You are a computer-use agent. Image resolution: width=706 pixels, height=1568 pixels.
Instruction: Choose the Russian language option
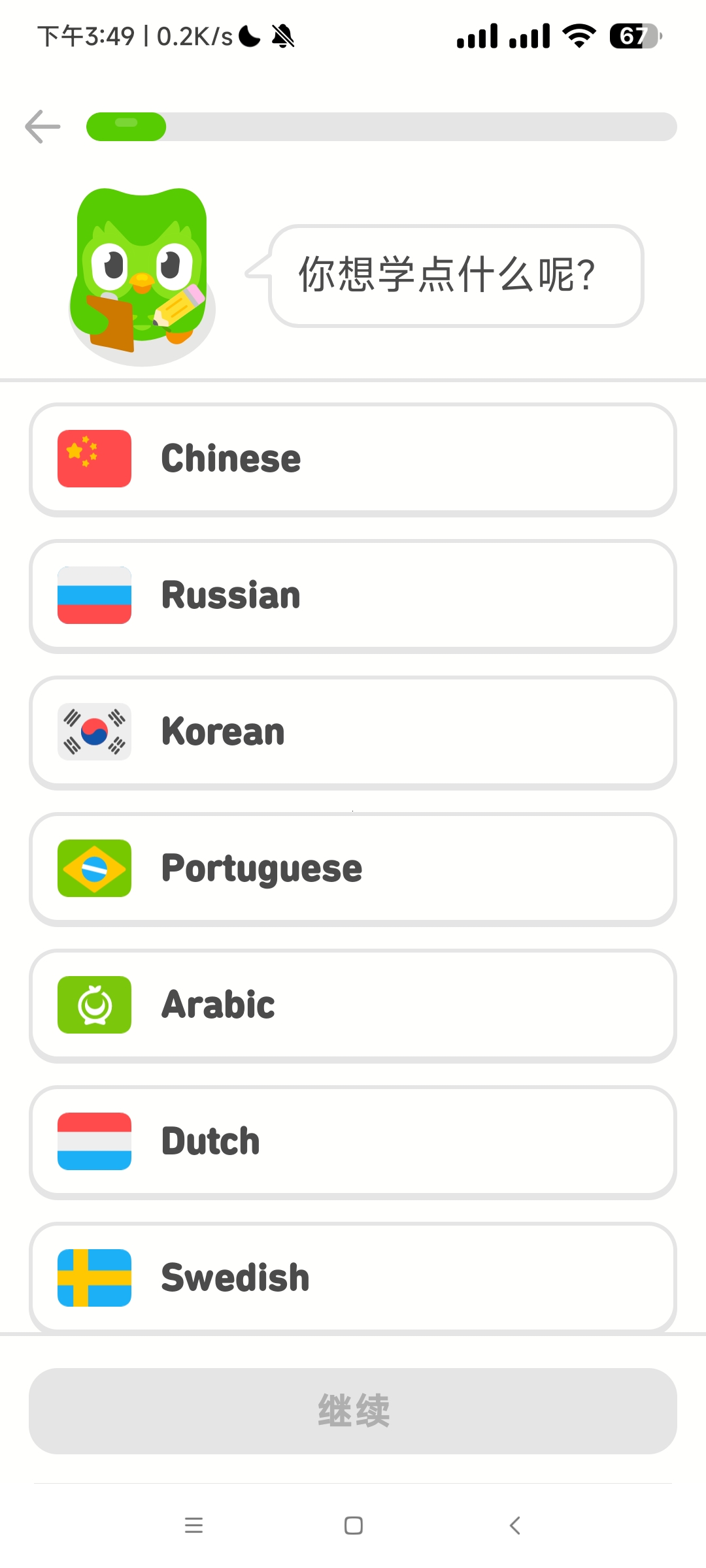[353, 596]
